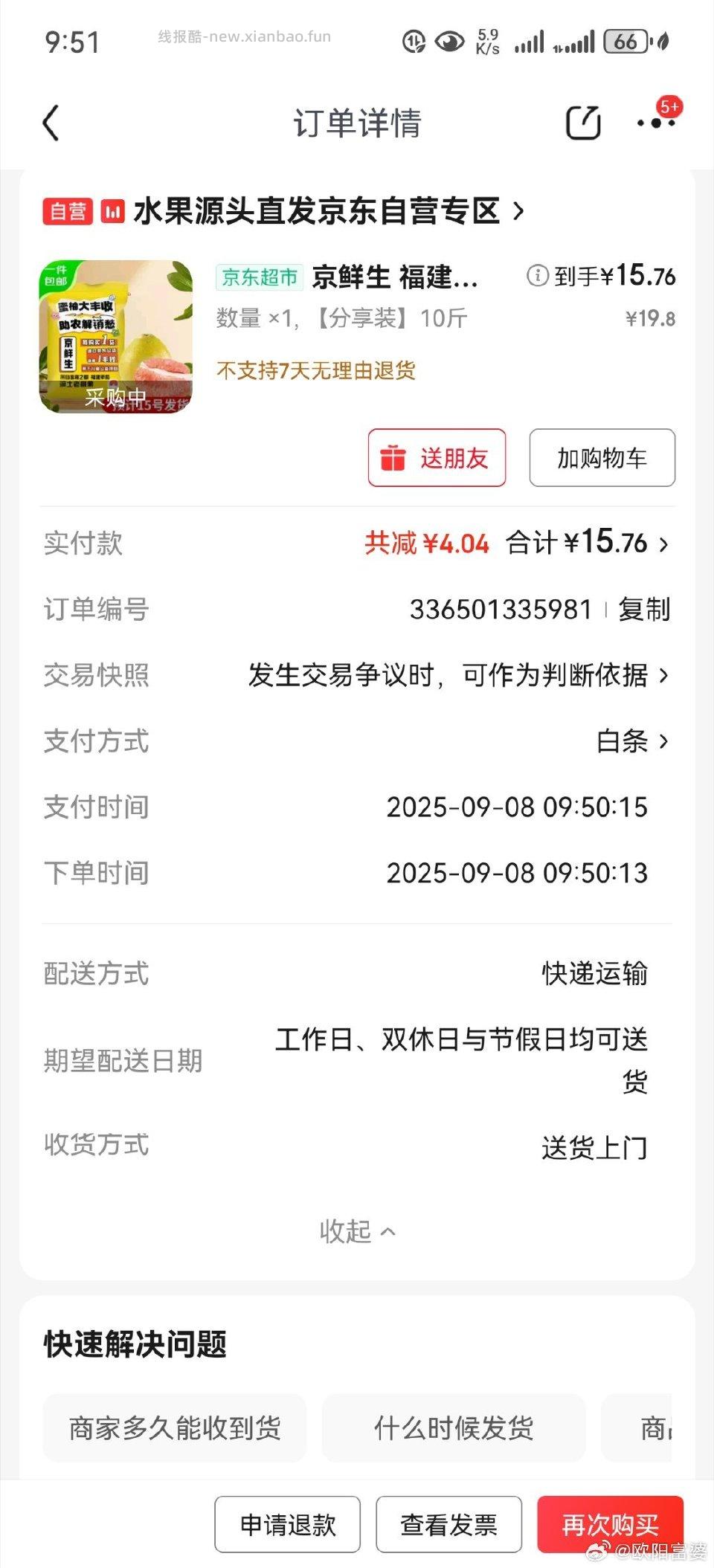Open the share icon in the top bar
The width and height of the screenshot is (714, 1568).
click(583, 123)
